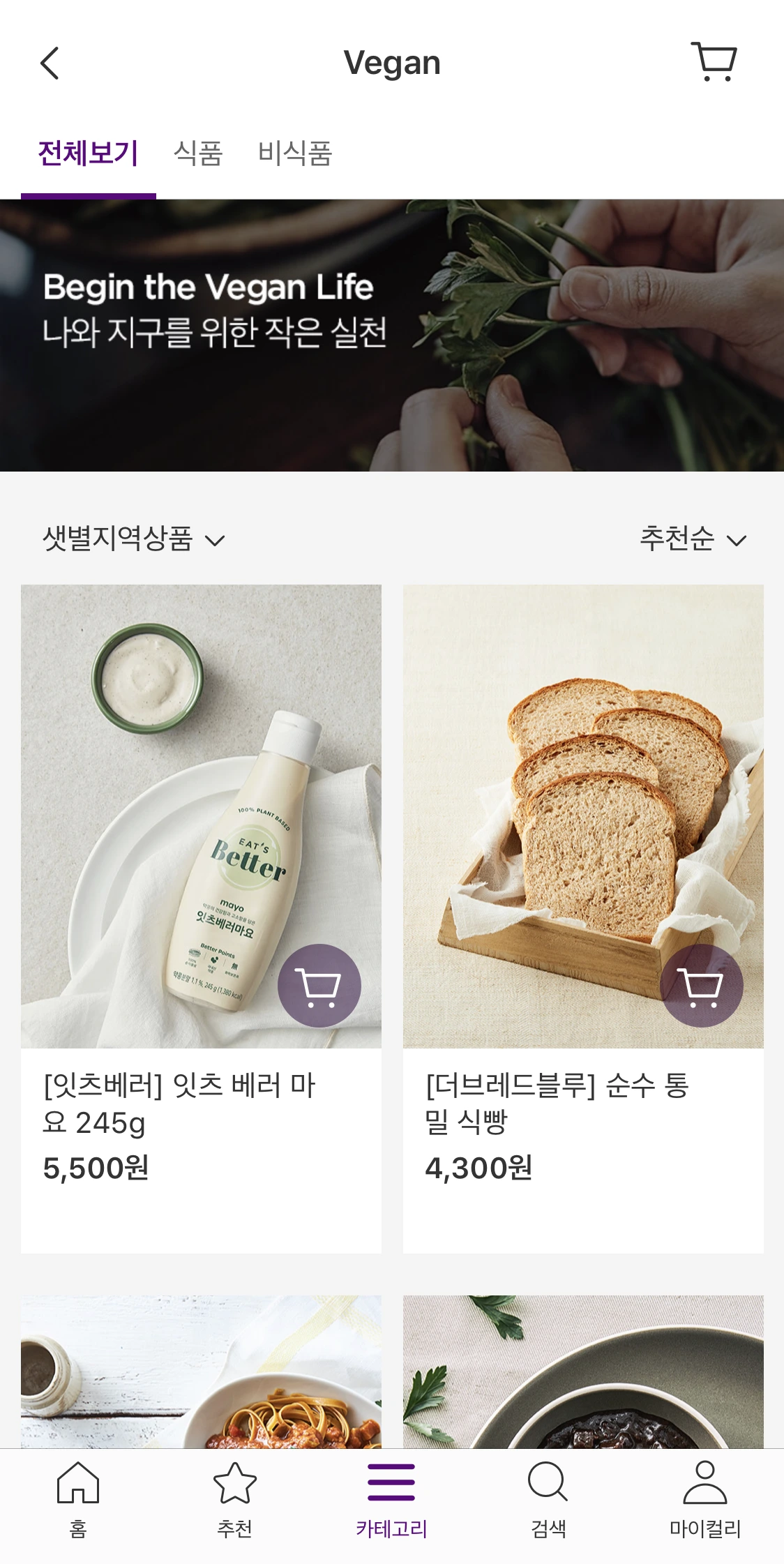
Task: Open the Begin the Vegan Life banner
Action: coord(392,335)
